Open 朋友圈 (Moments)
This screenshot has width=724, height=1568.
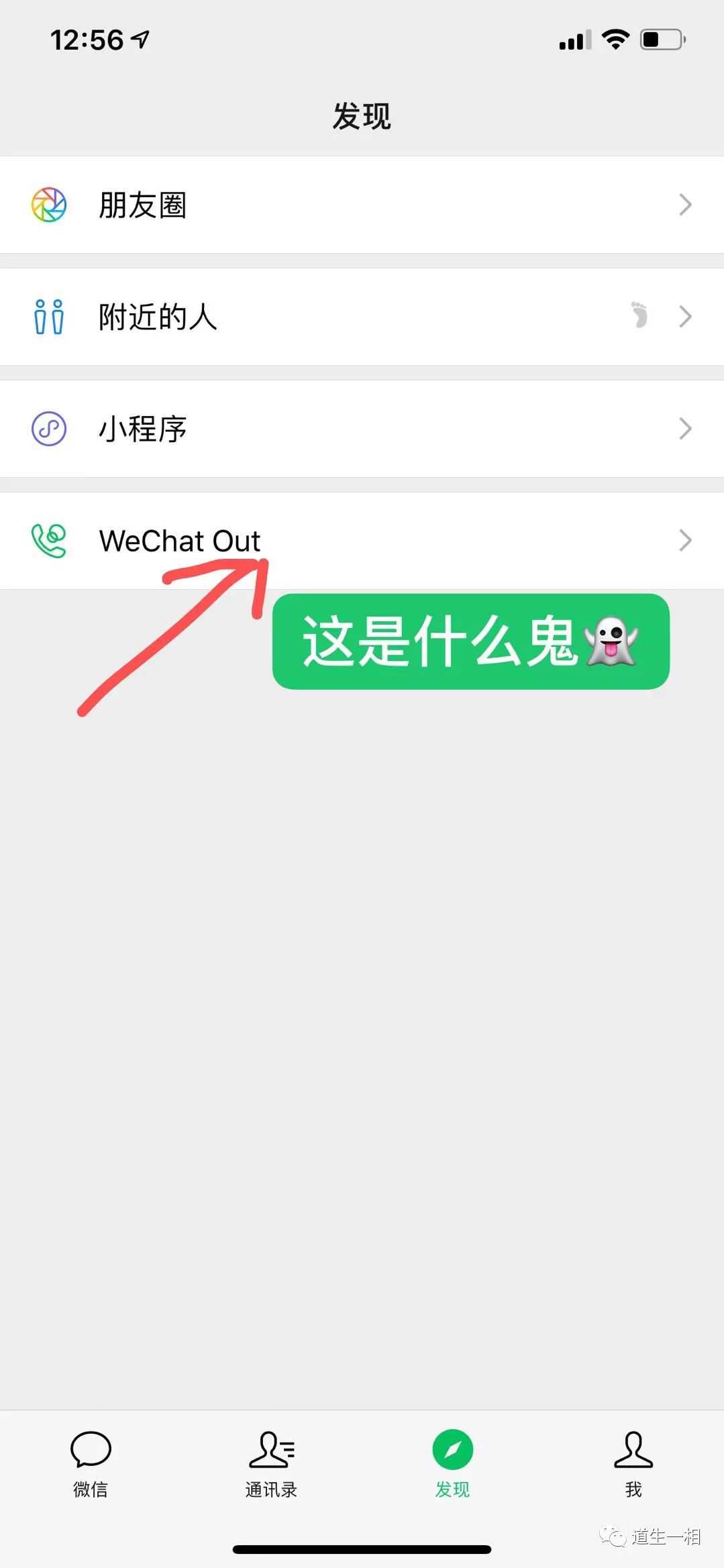pyautogui.click(x=362, y=205)
